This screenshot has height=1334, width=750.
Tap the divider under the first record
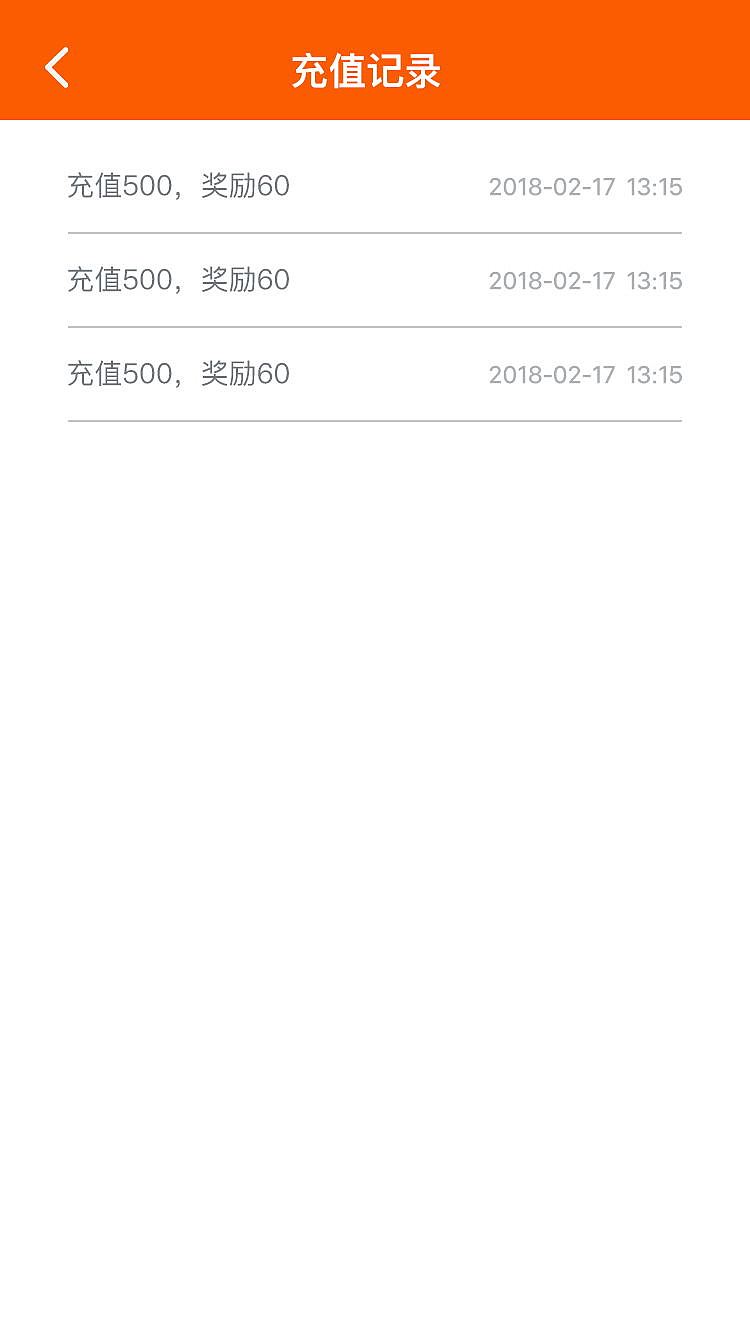coord(375,234)
